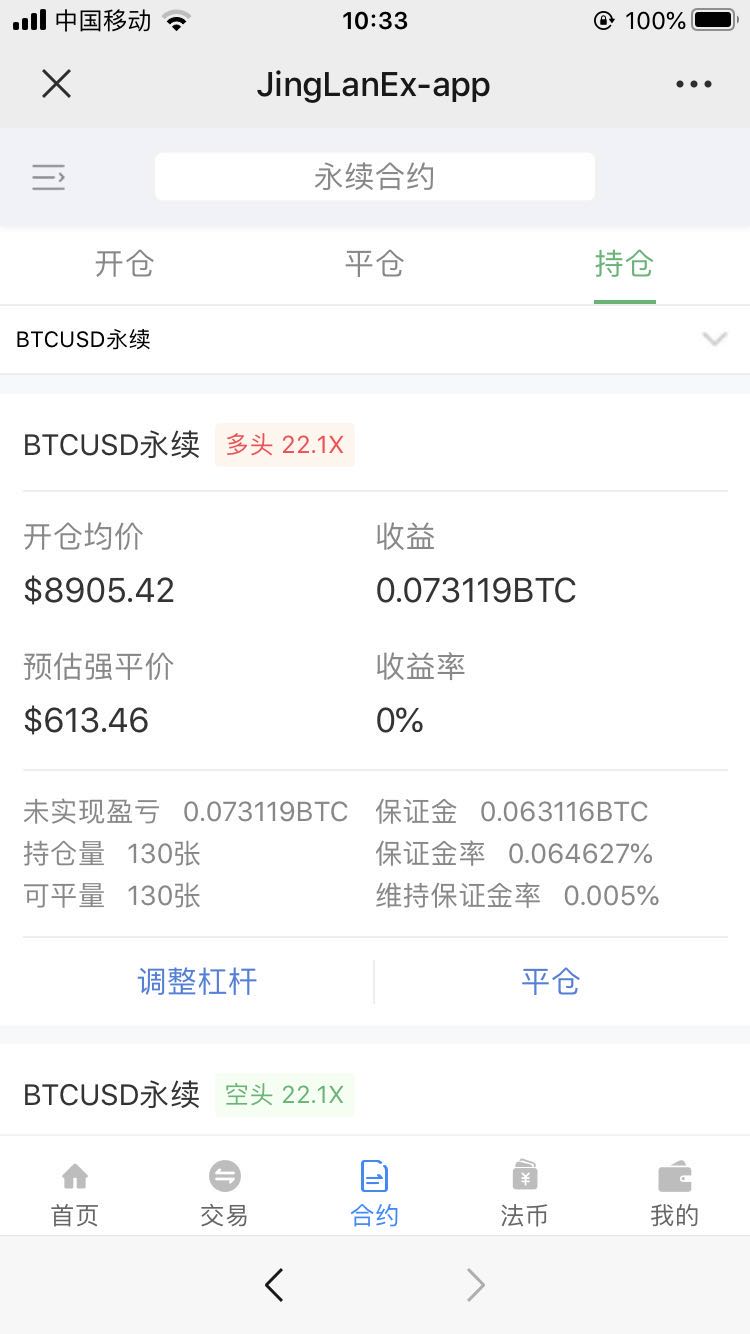Image resolution: width=750 pixels, height=1334 pixels.
Task: Select the 持仓 tab
Action: 624,264
